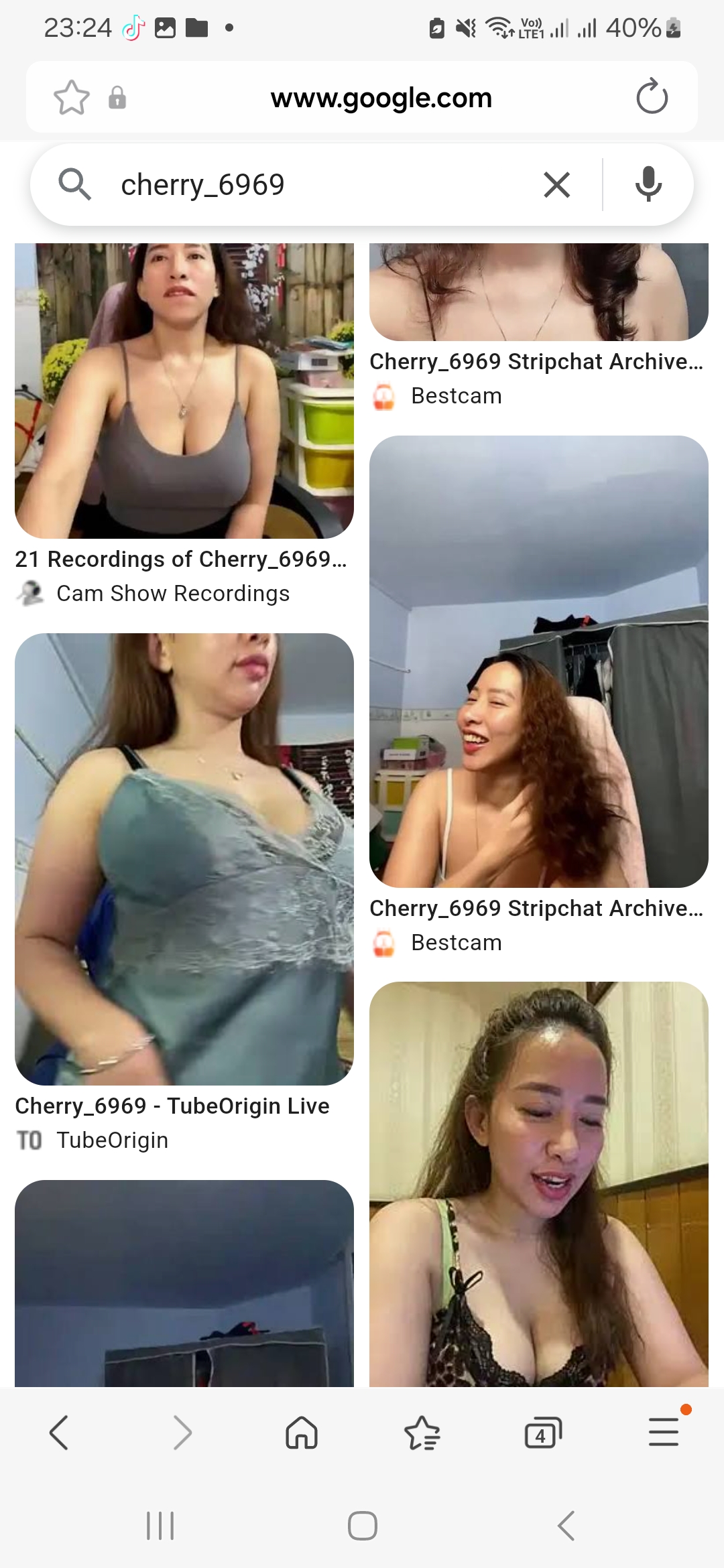
Task: Show the four open tabs
Action: (542, 1433)
